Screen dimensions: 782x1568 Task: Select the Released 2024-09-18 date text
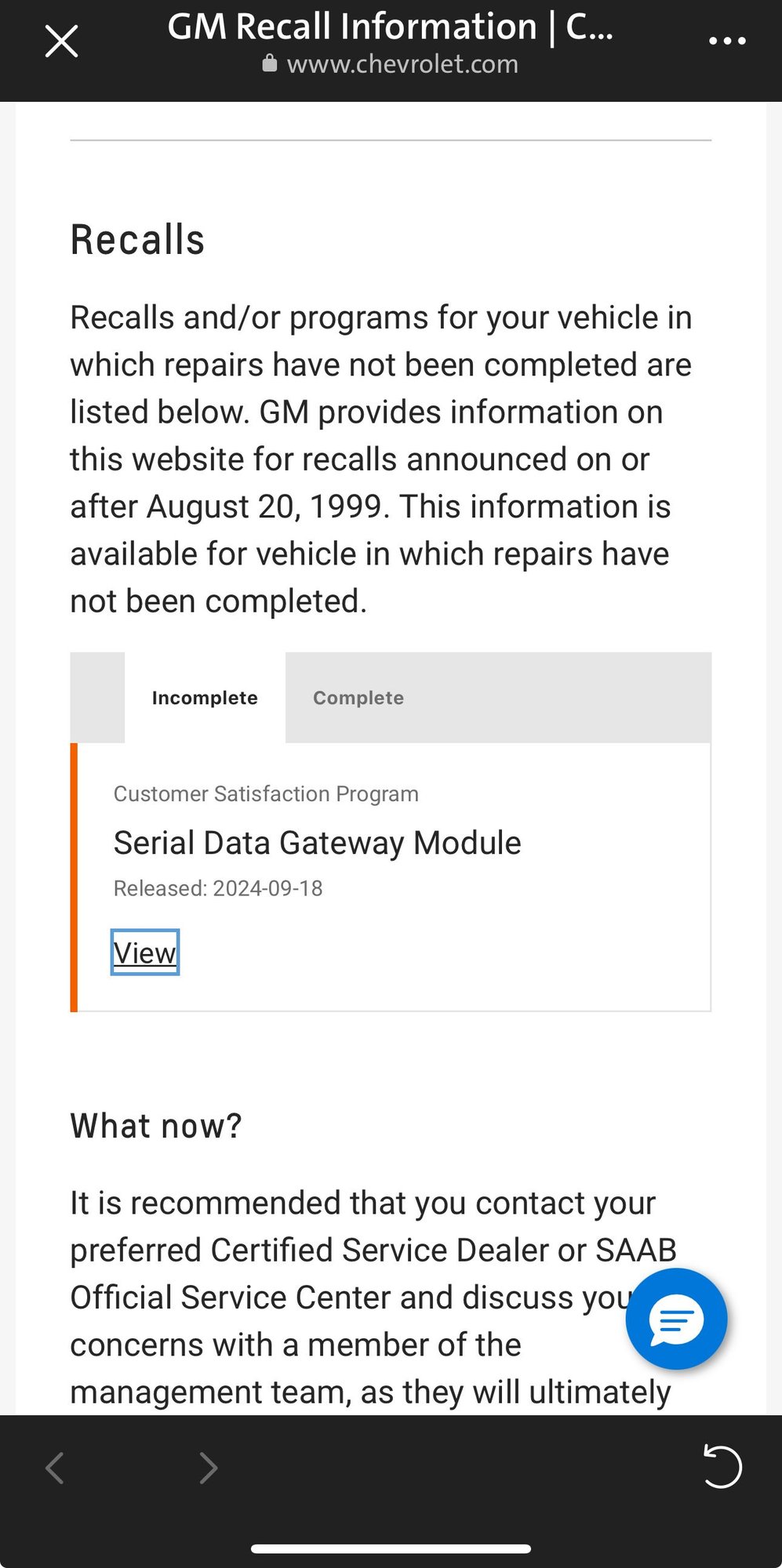click(x=219, y=888)
